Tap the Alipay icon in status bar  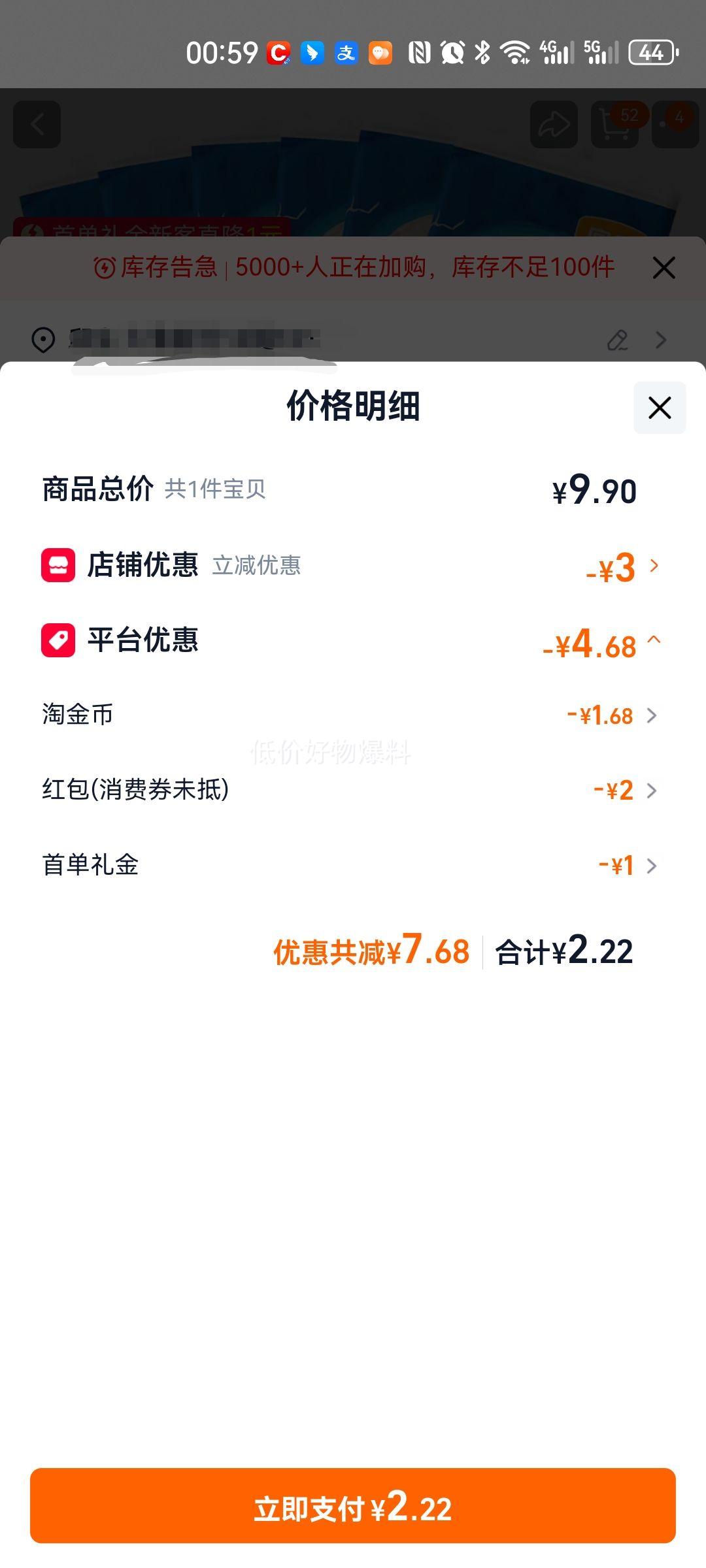tap(346, 54)
